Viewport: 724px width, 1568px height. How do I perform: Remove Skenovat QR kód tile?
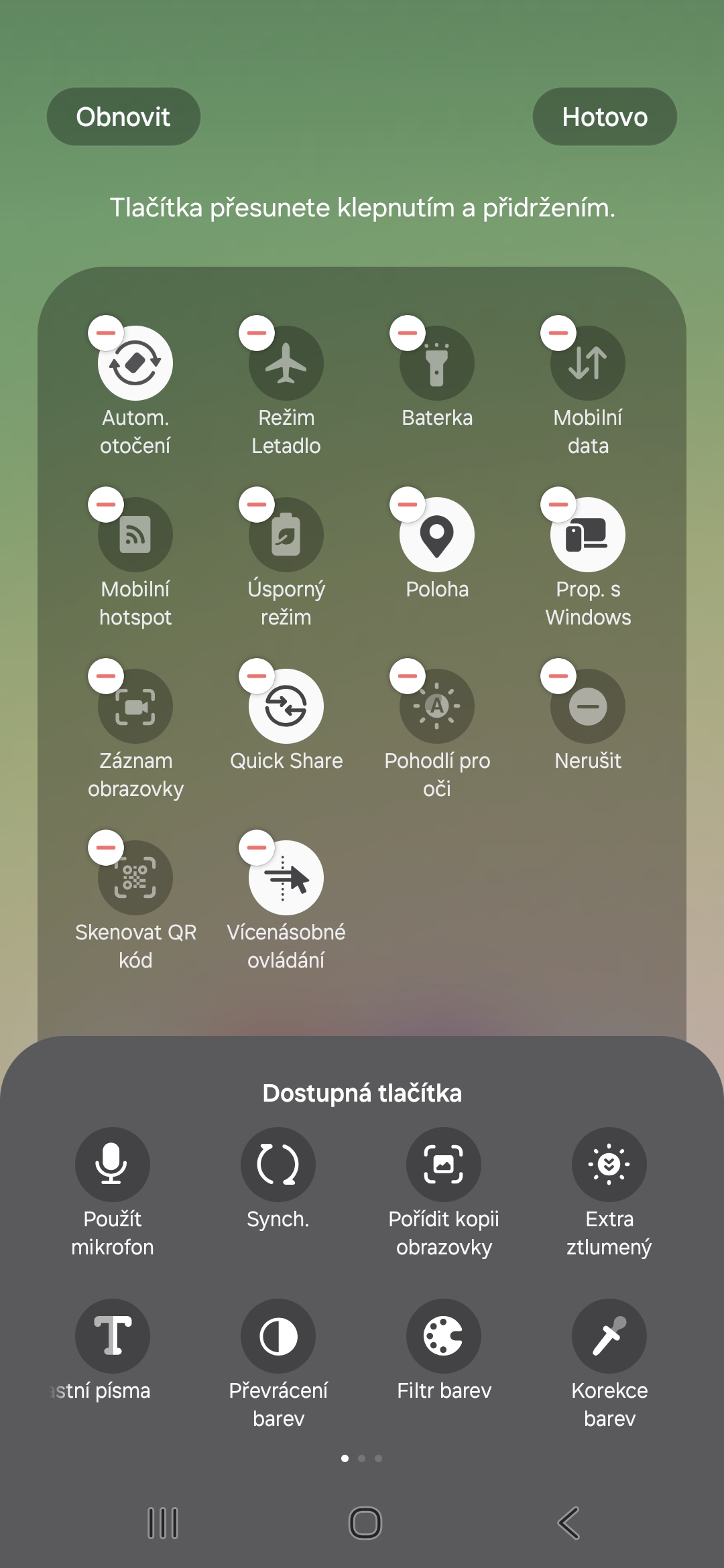106,847
